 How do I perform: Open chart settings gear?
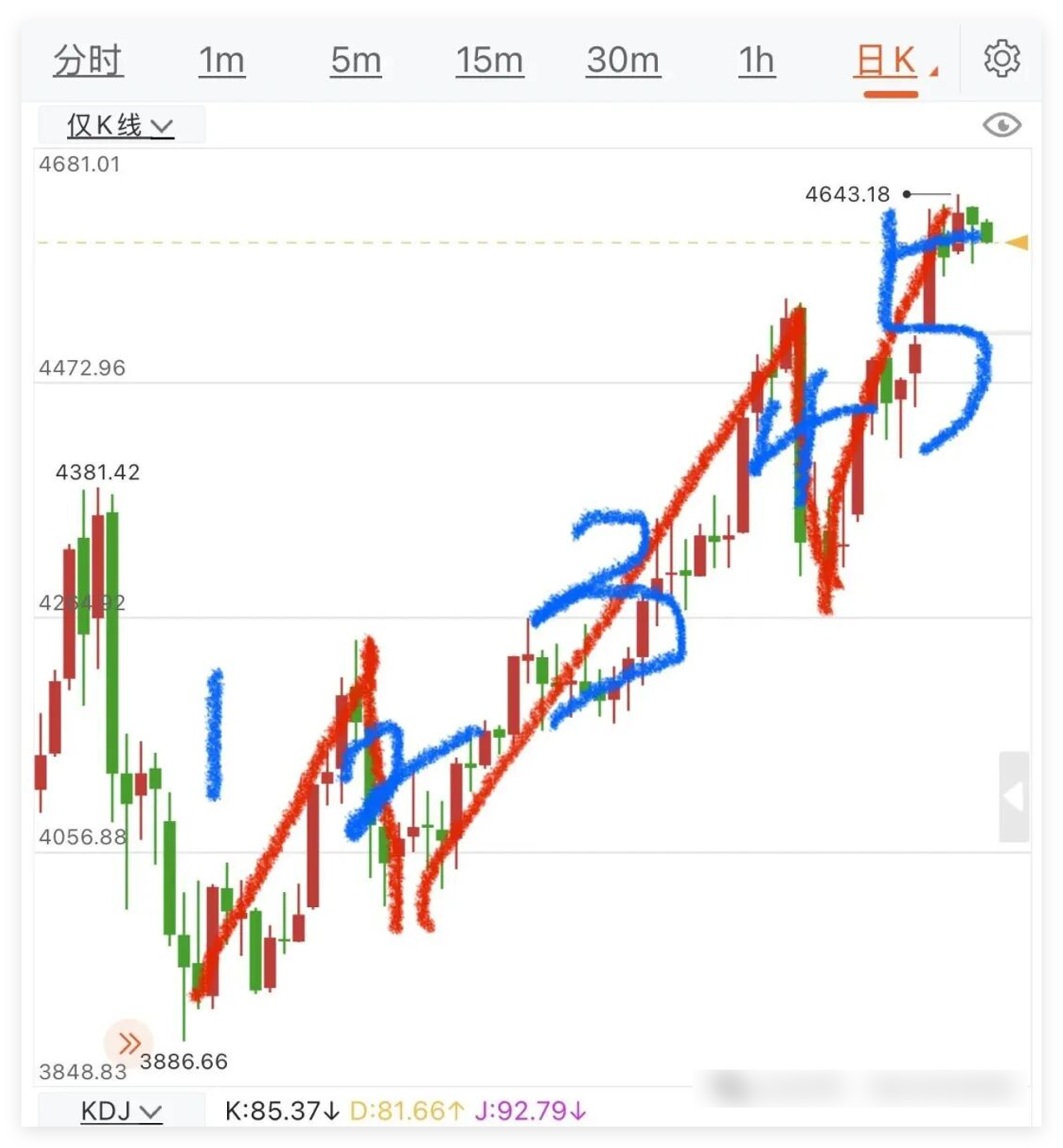coord(1001,59)
